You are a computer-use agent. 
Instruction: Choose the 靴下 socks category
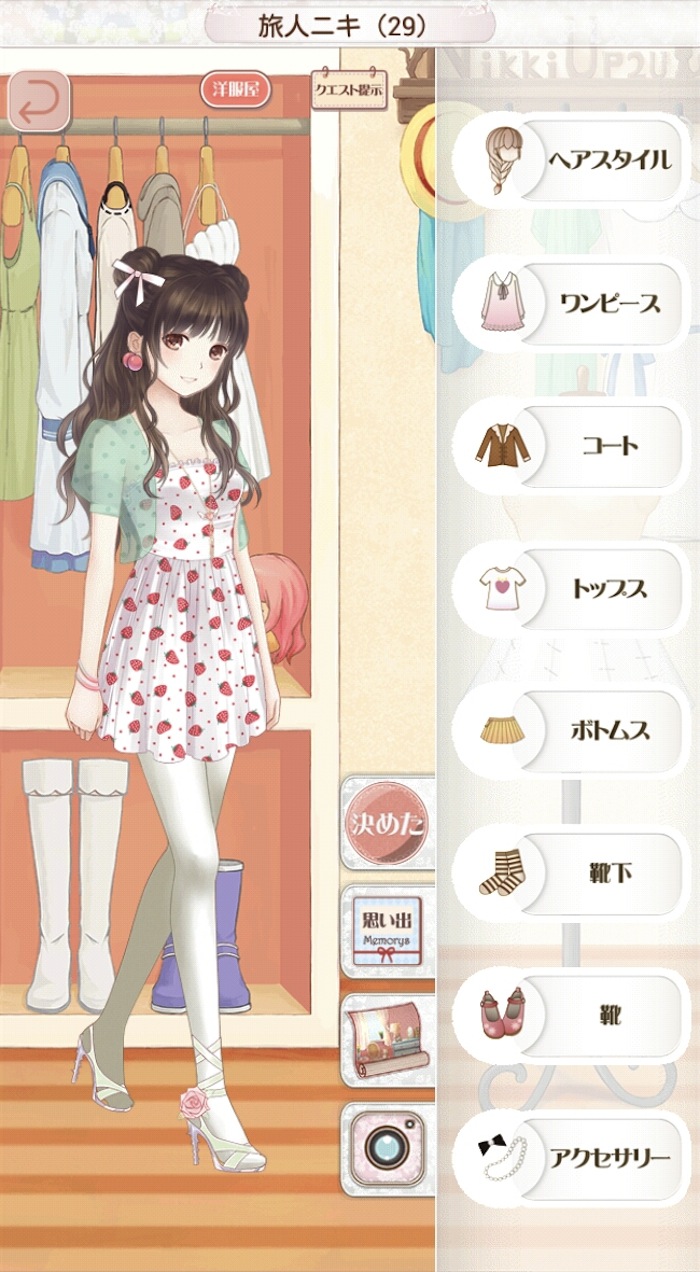point(570,873)
